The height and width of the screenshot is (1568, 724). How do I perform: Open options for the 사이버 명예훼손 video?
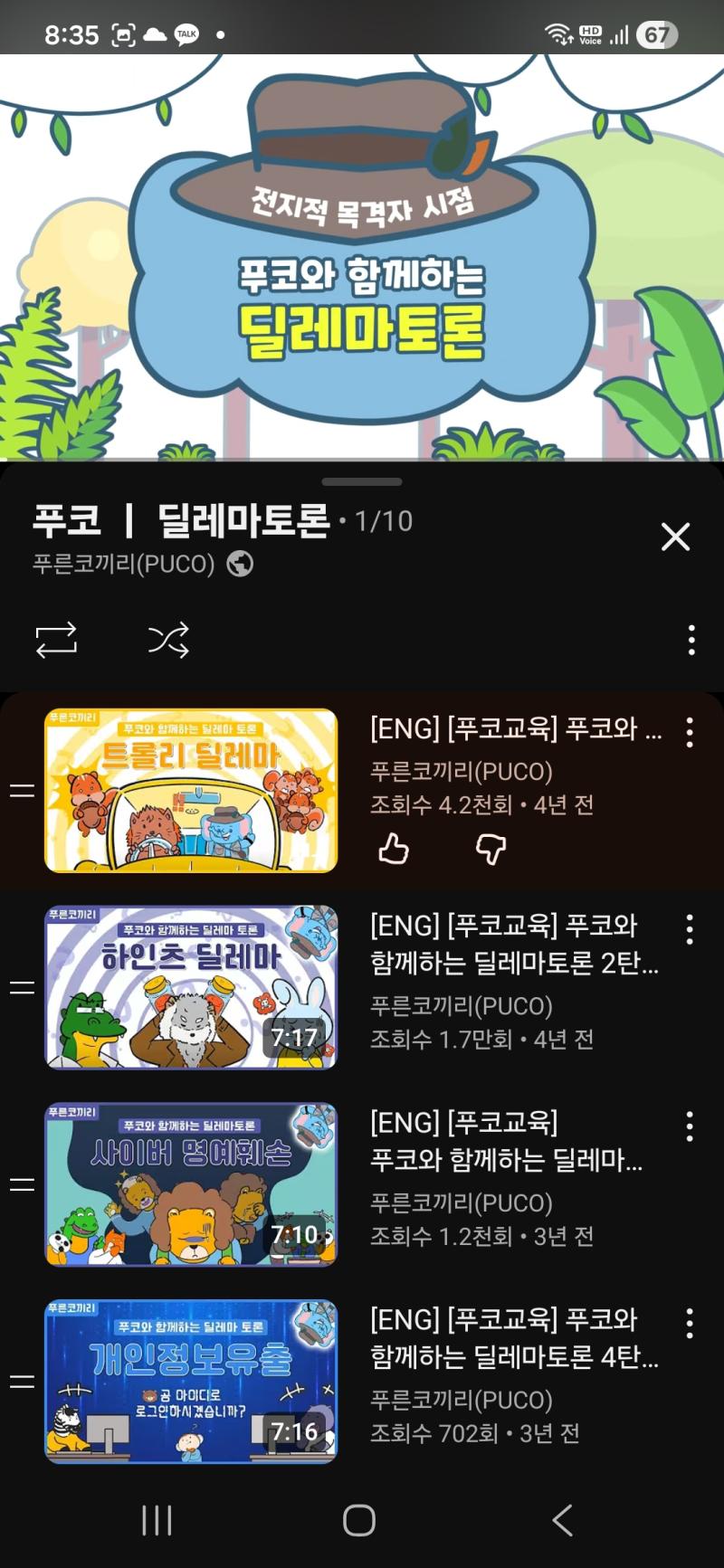[690, 1126]
